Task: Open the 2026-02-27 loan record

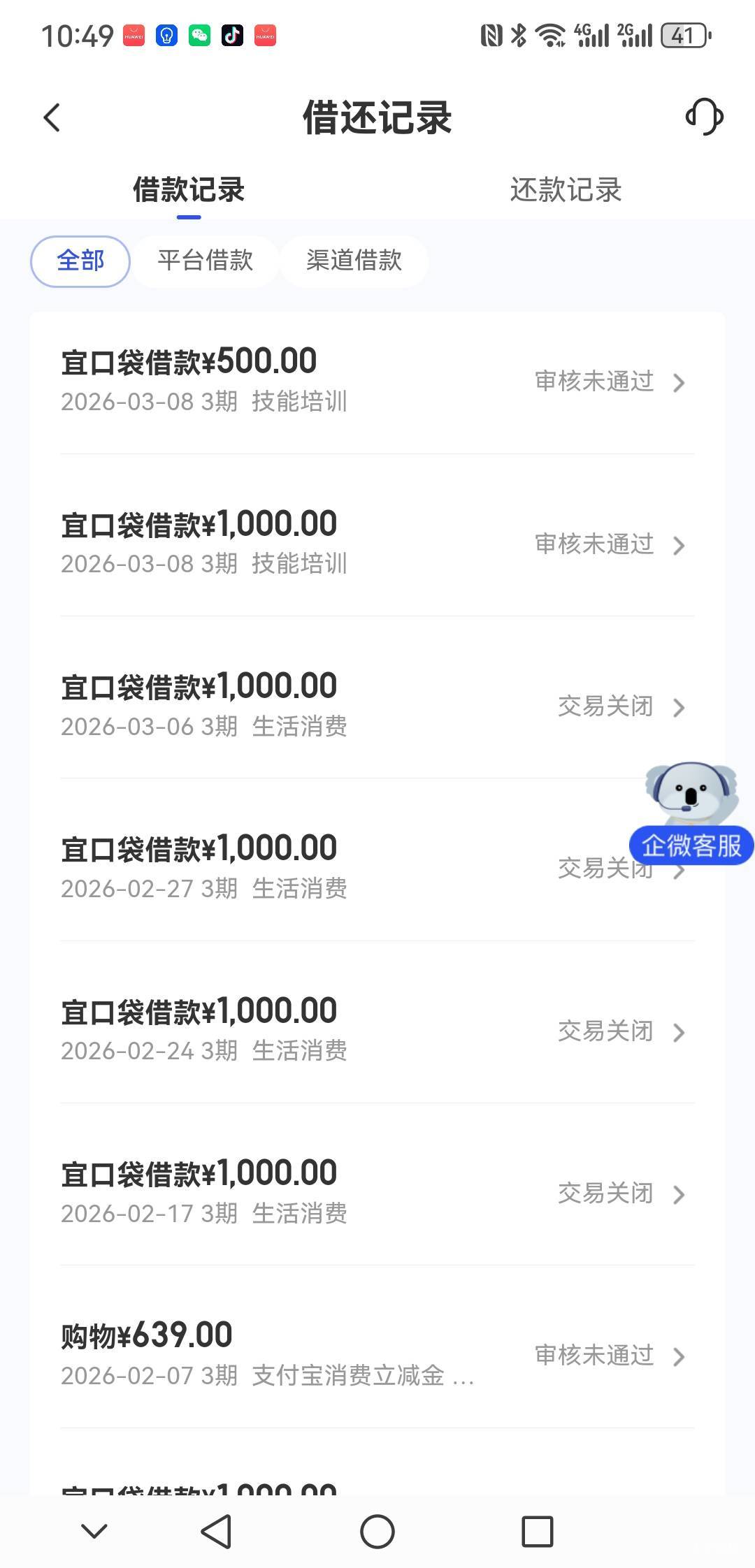Action: (x=350, y=868)
